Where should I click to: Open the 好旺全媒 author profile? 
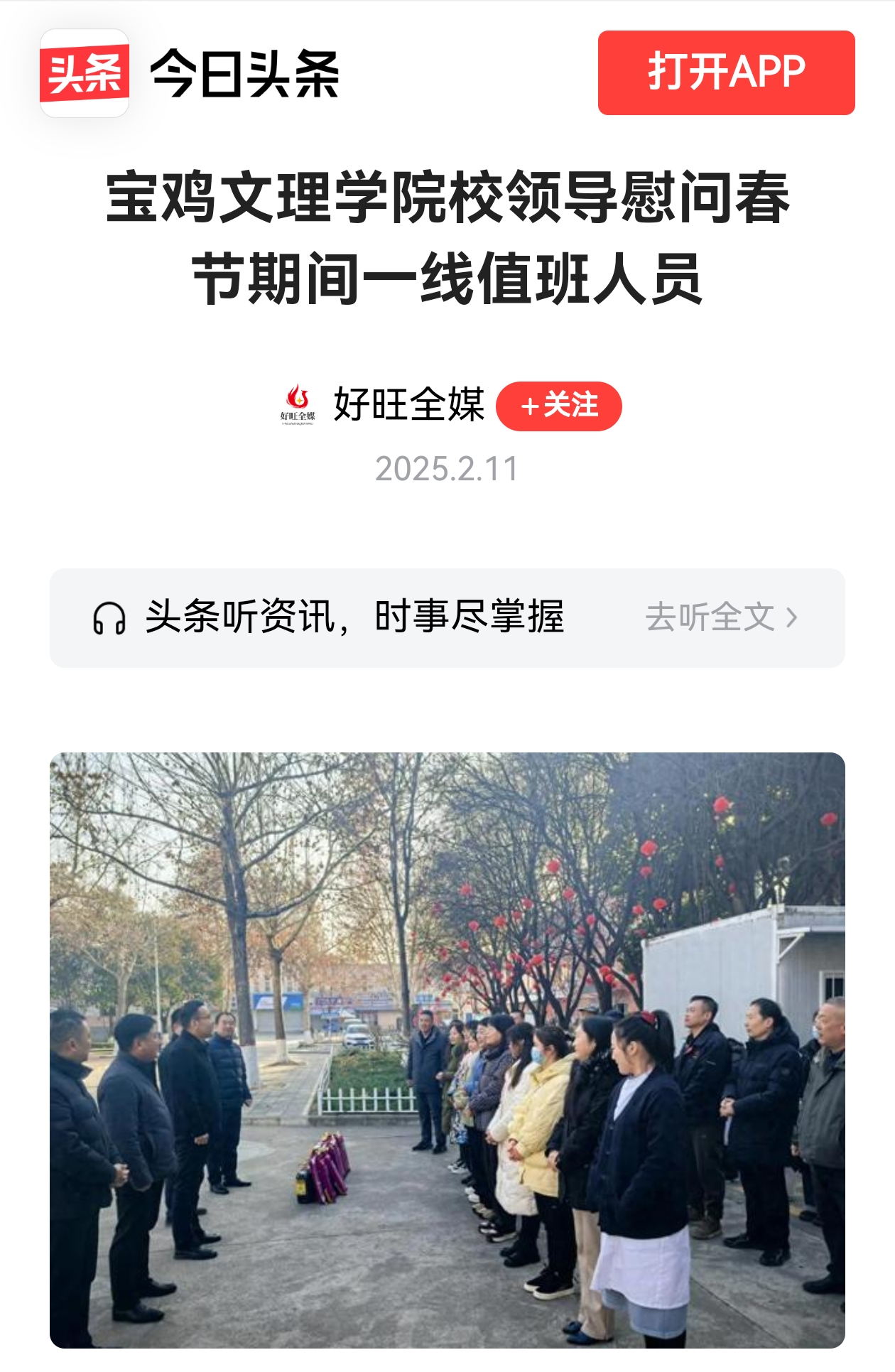coord(408,405)
